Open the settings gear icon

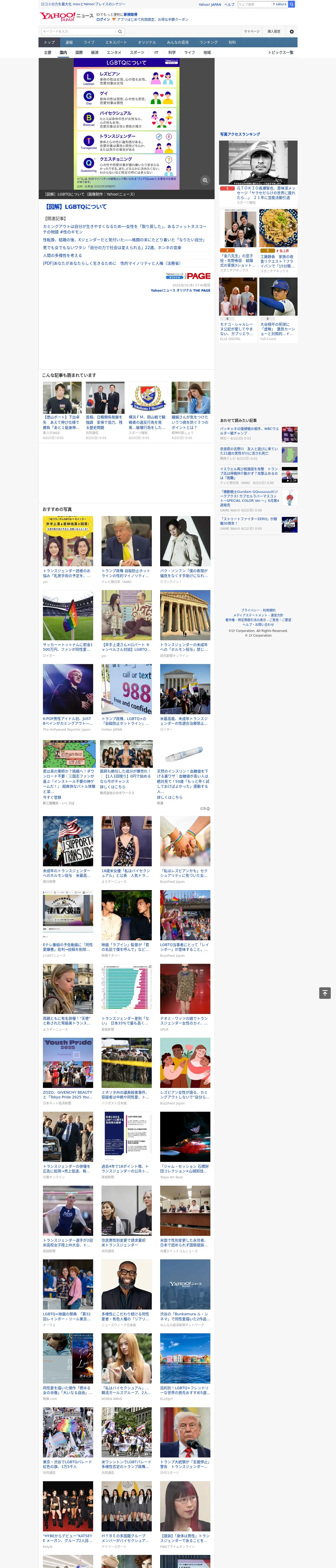click(292, 32)
